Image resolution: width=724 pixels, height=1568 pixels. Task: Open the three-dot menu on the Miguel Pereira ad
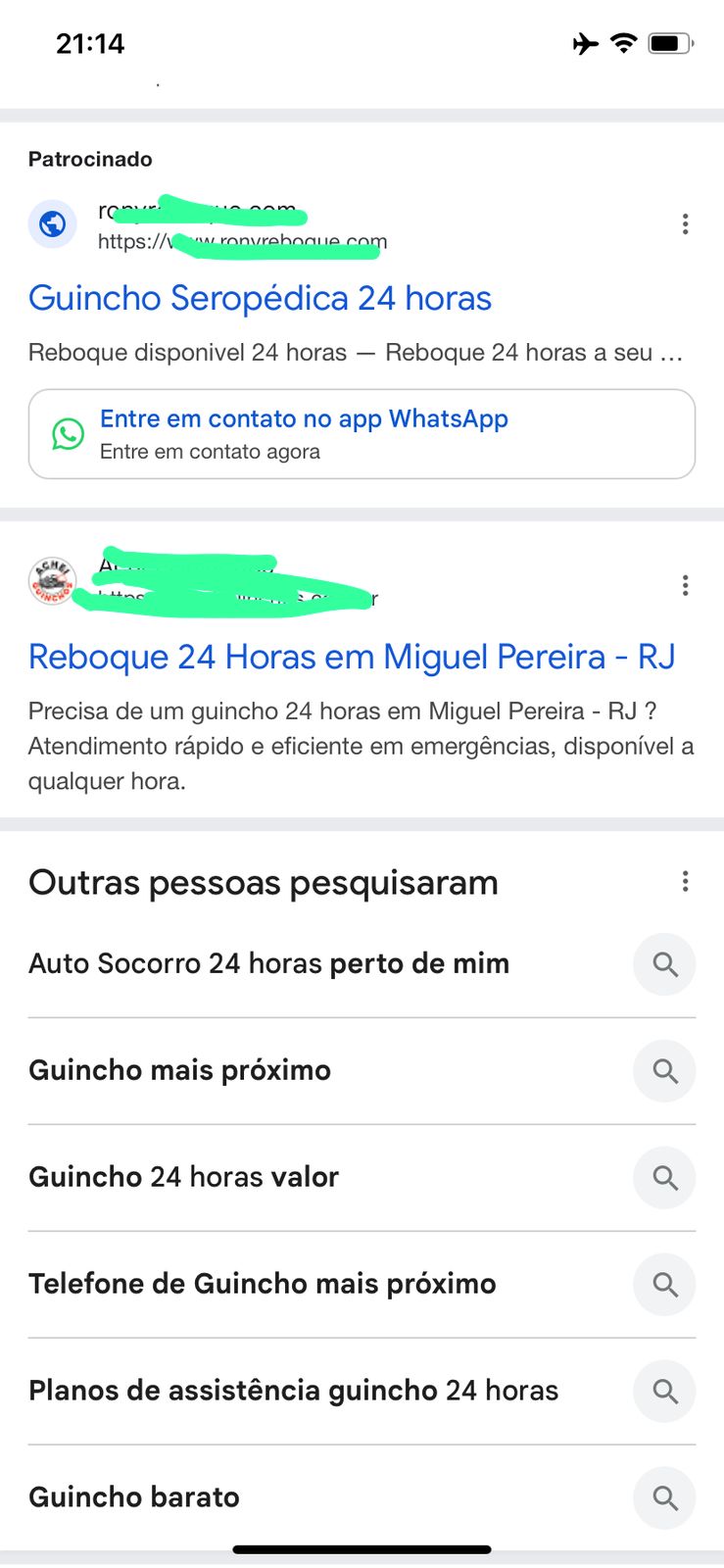pos(685,585)
